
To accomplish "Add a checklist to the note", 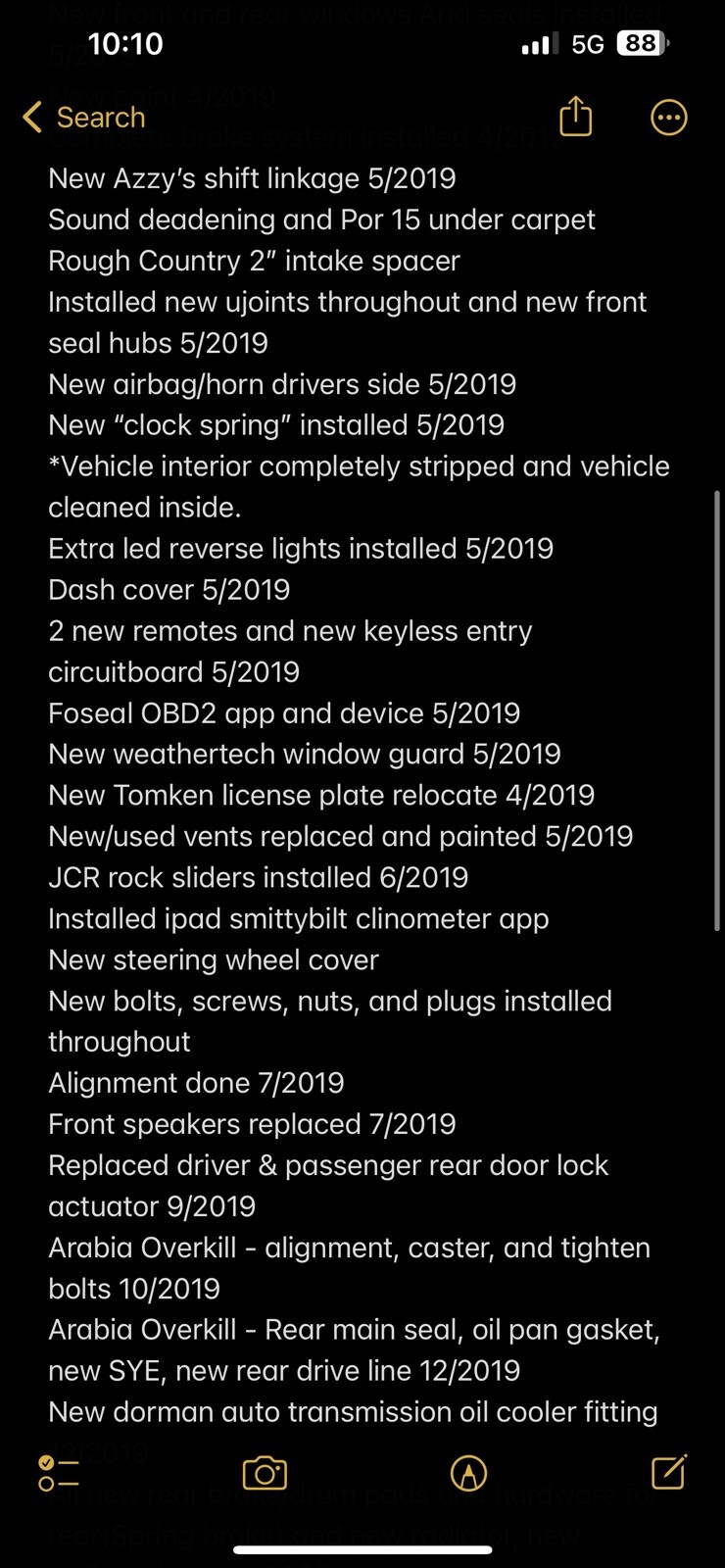I will click(x=58, y=1473).
